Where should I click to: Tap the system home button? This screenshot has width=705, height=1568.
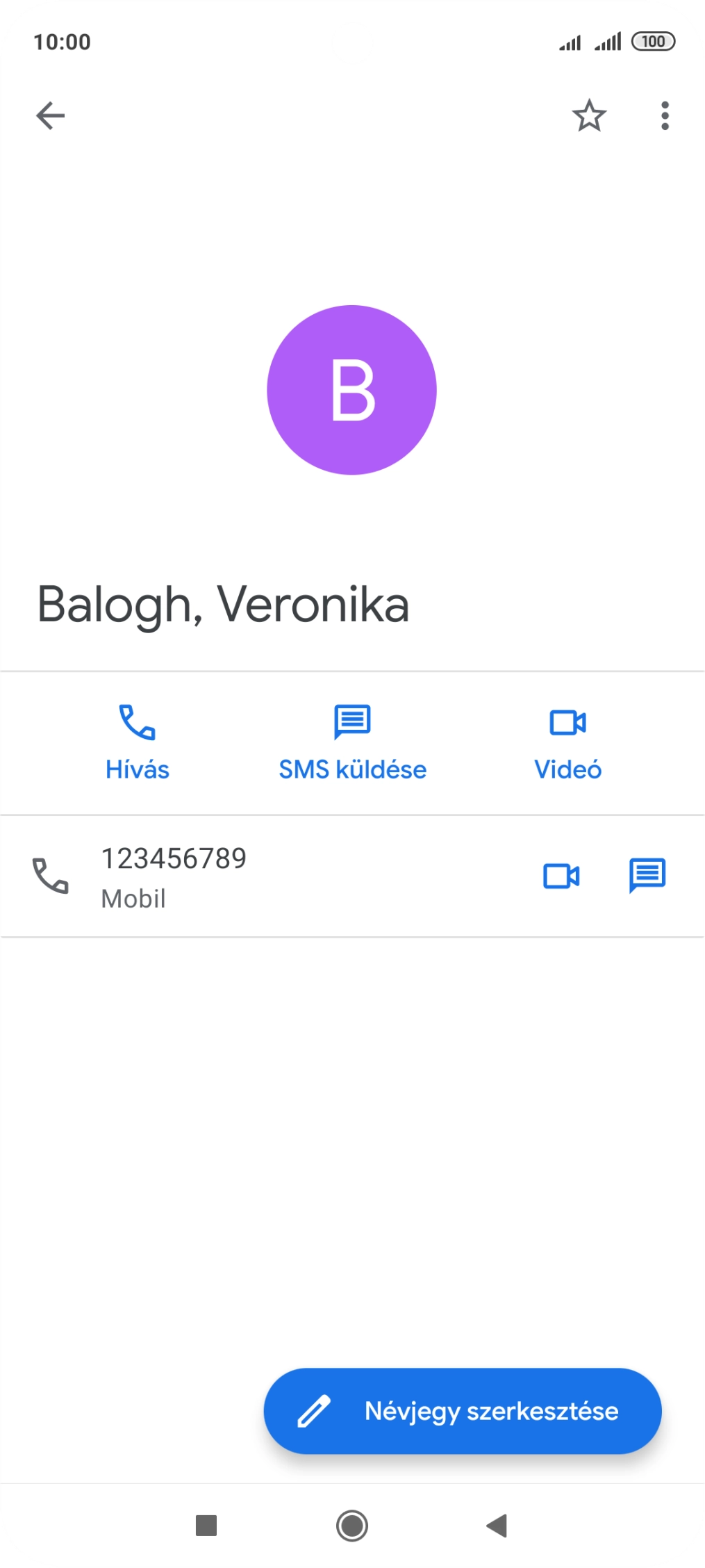coord(352,1526)
